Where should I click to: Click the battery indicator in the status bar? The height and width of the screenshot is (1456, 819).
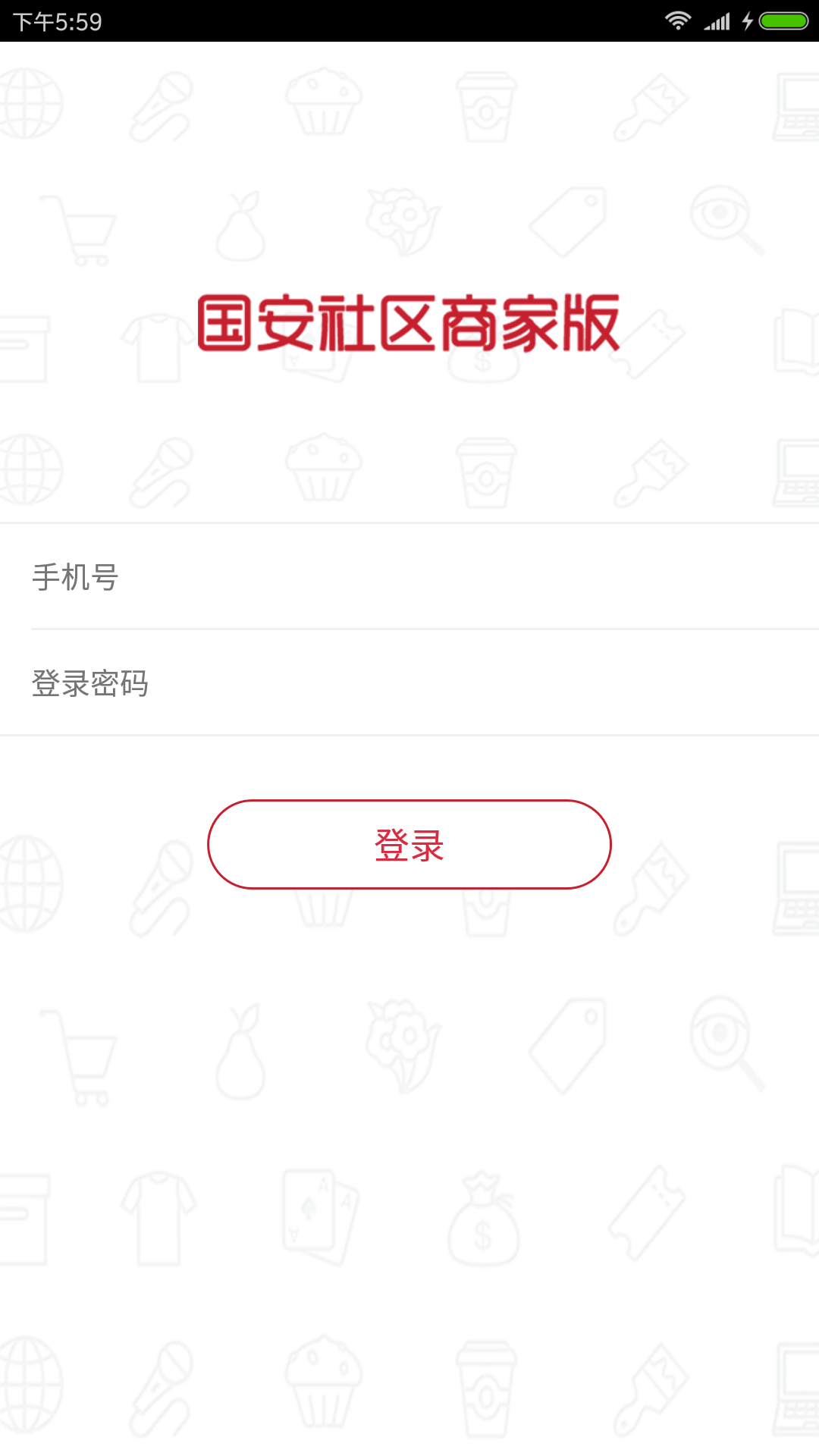783,20
